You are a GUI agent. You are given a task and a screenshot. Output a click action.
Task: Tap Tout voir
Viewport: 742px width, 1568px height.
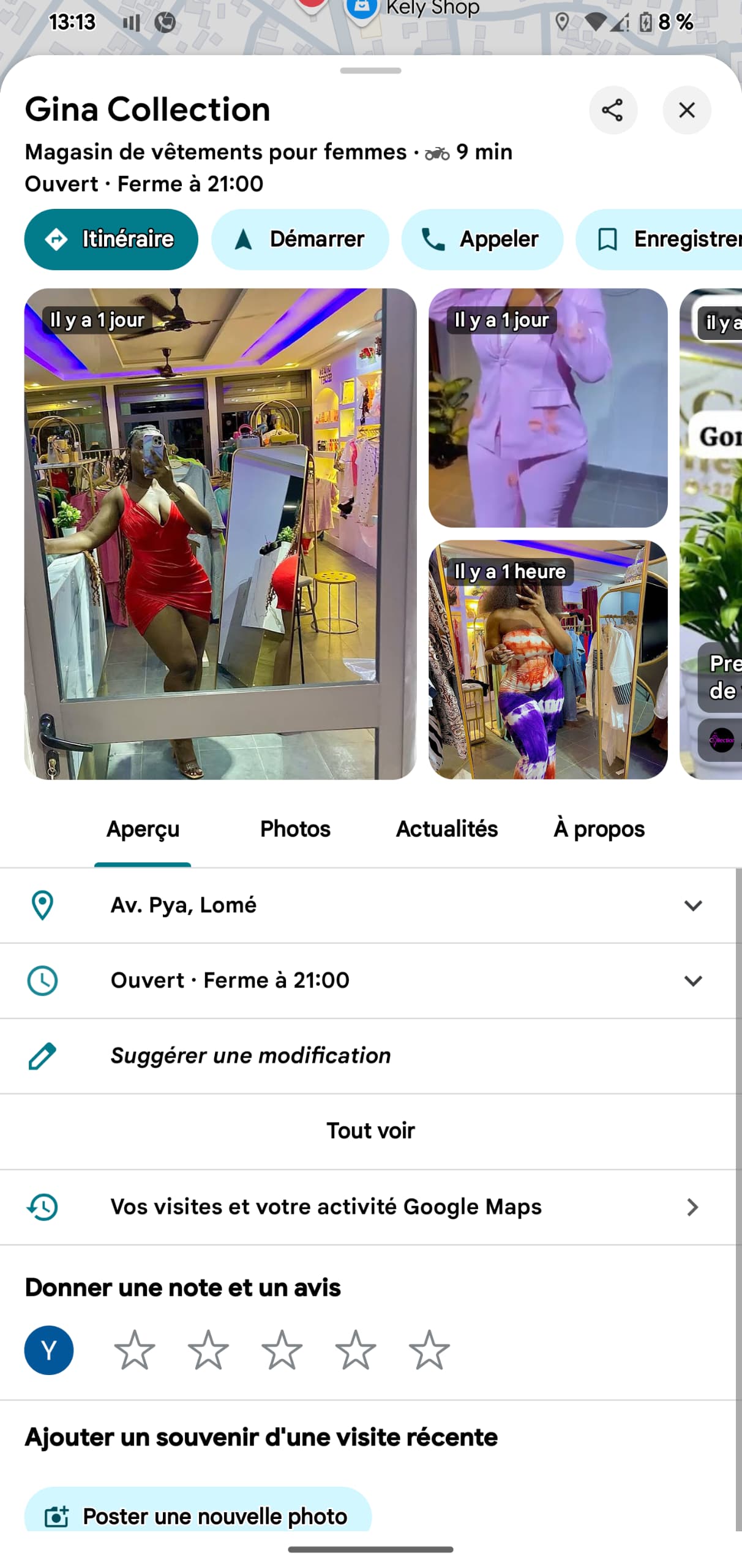[370, 1131]
